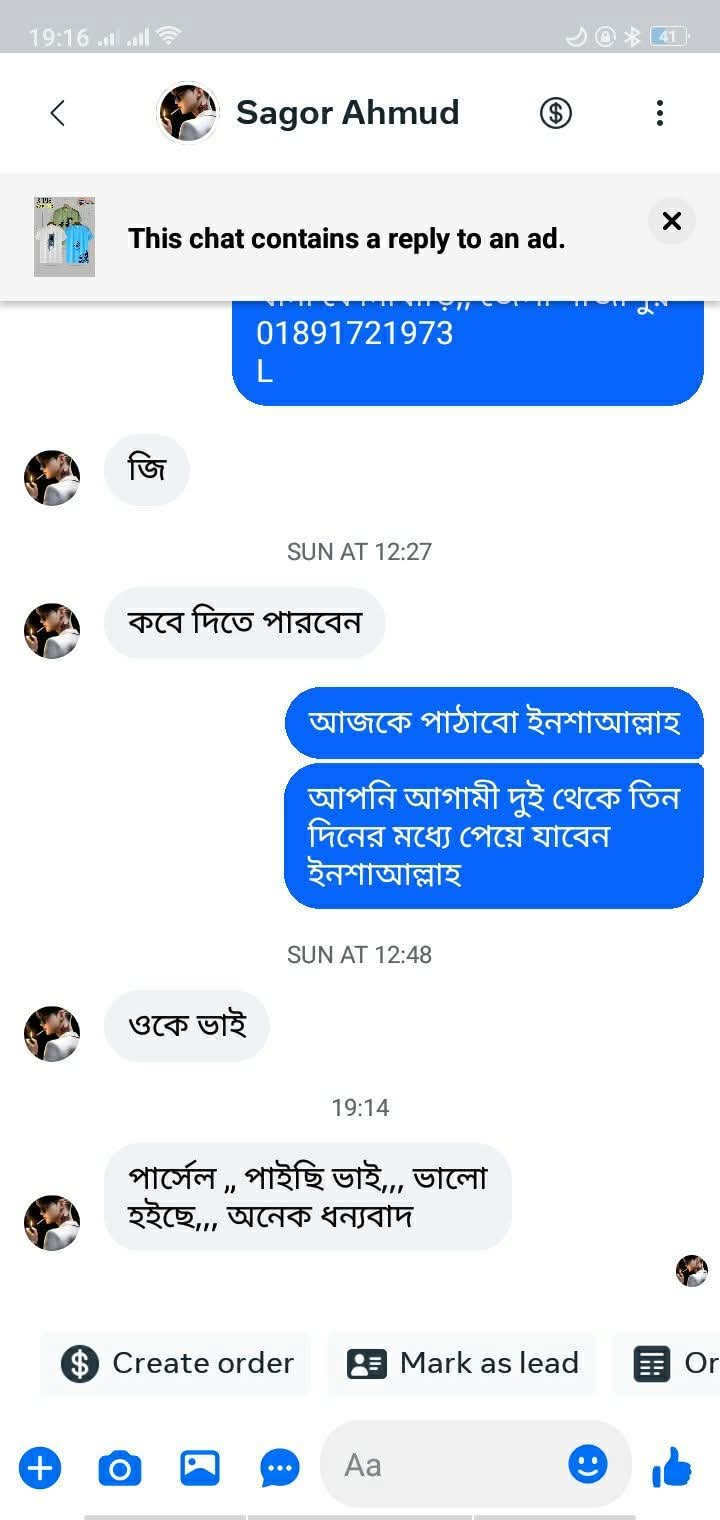720x1520 pixels.
Task: Go back from the chat
Action: pos(57,113)
